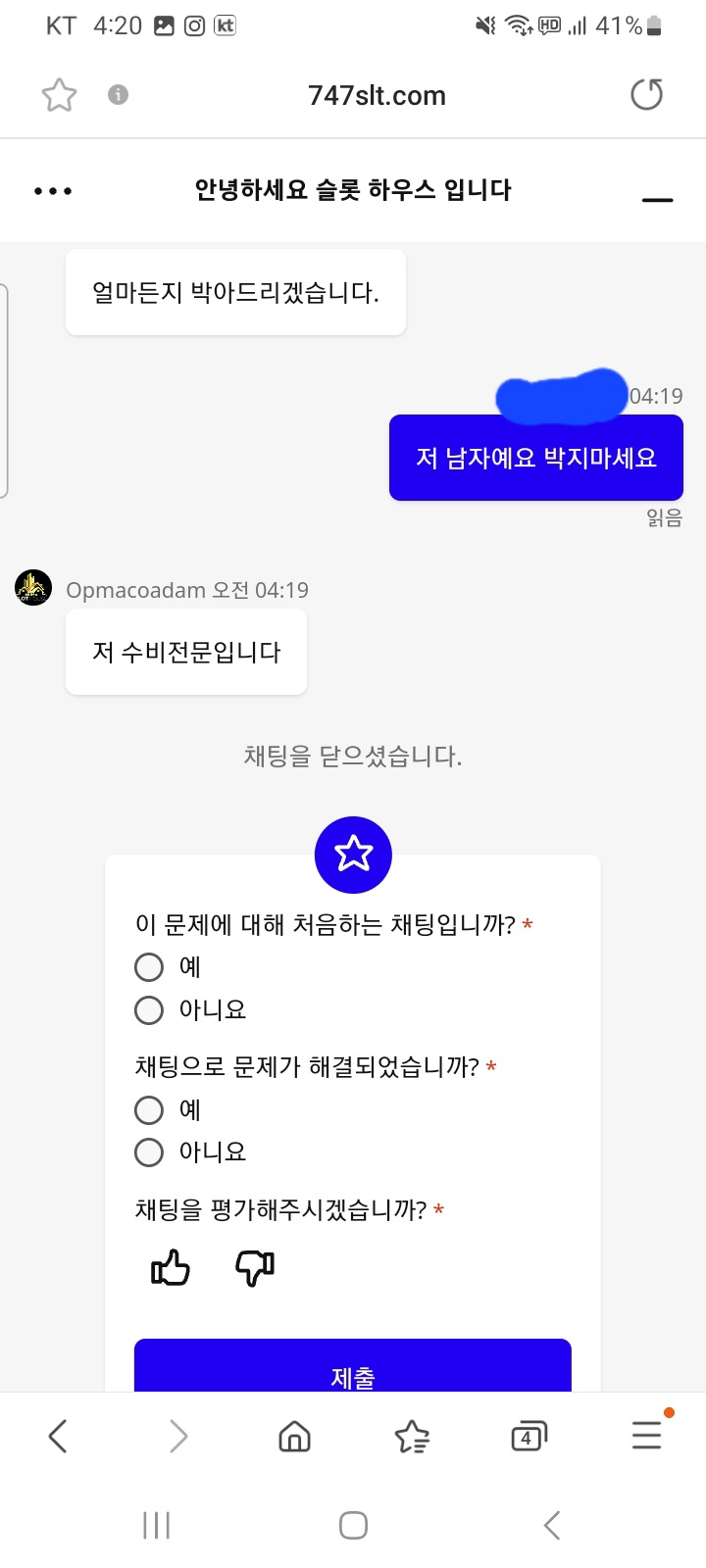Submit the survey with 제출 button
Screen dimensions: 706x1568
353,1365
